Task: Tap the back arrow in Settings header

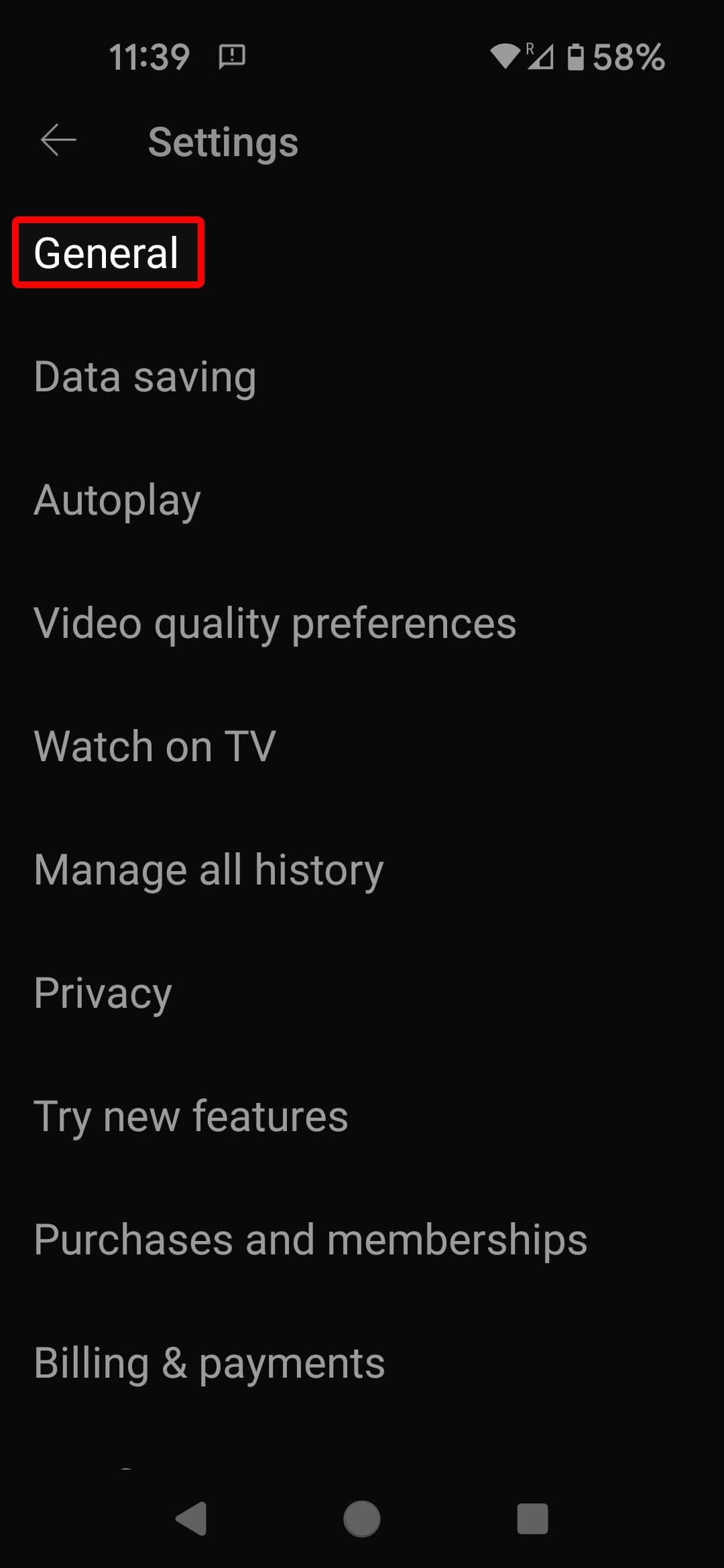Action: [58, 141]
